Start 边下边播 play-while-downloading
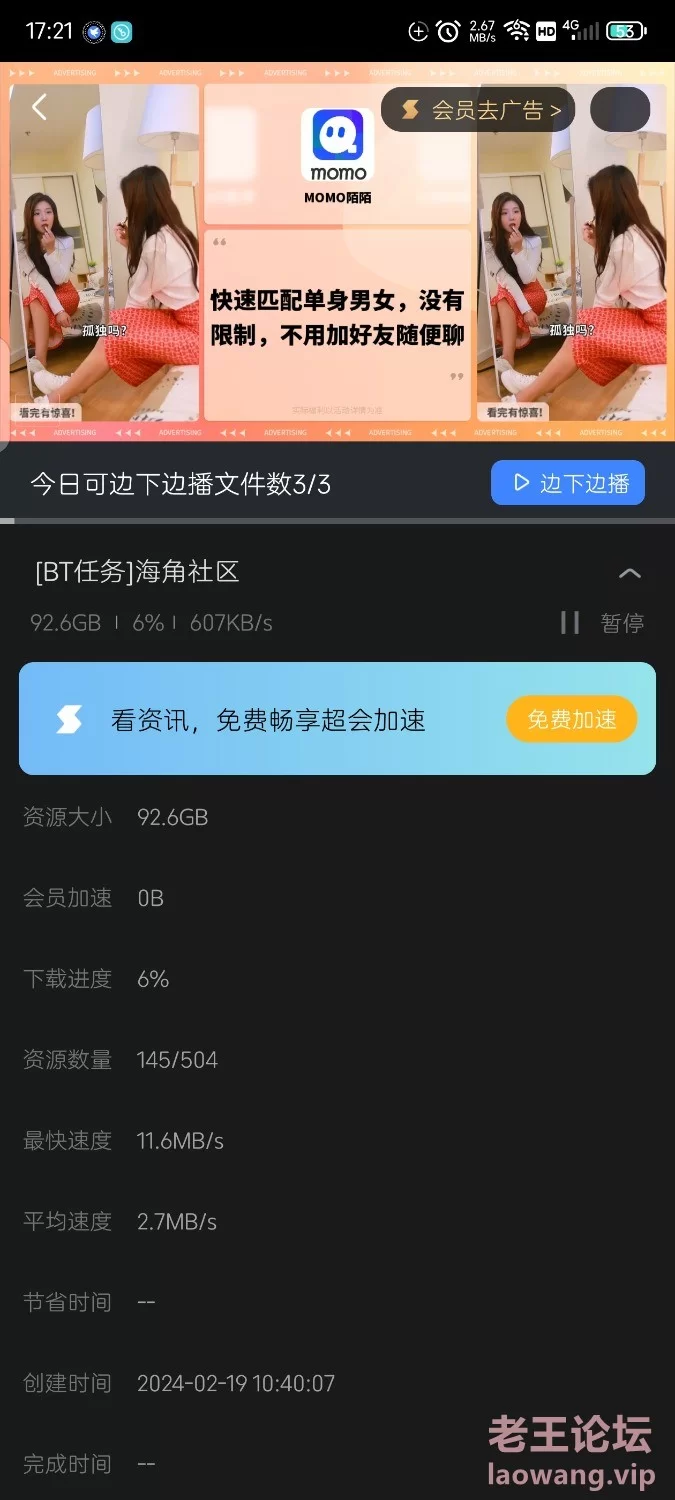The width and height of the screenshot is (675, 1500). (567, 484)
